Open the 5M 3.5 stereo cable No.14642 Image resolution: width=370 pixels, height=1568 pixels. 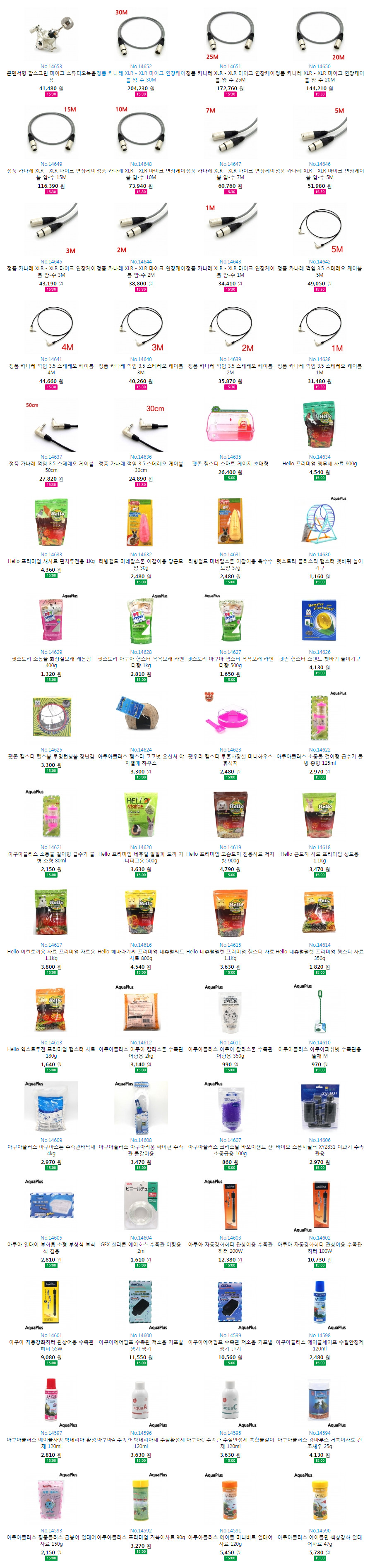point(320,230)
